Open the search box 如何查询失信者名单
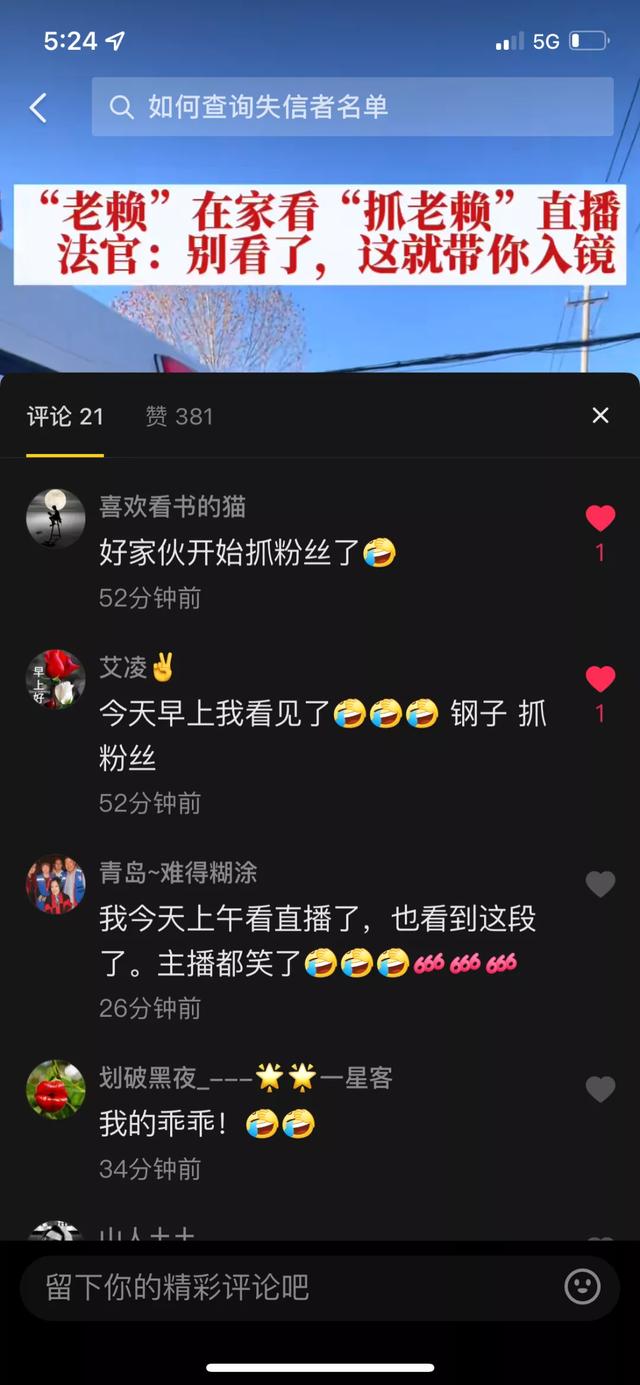Screen dimensions: 640x1385 click(x=352, y=107)
